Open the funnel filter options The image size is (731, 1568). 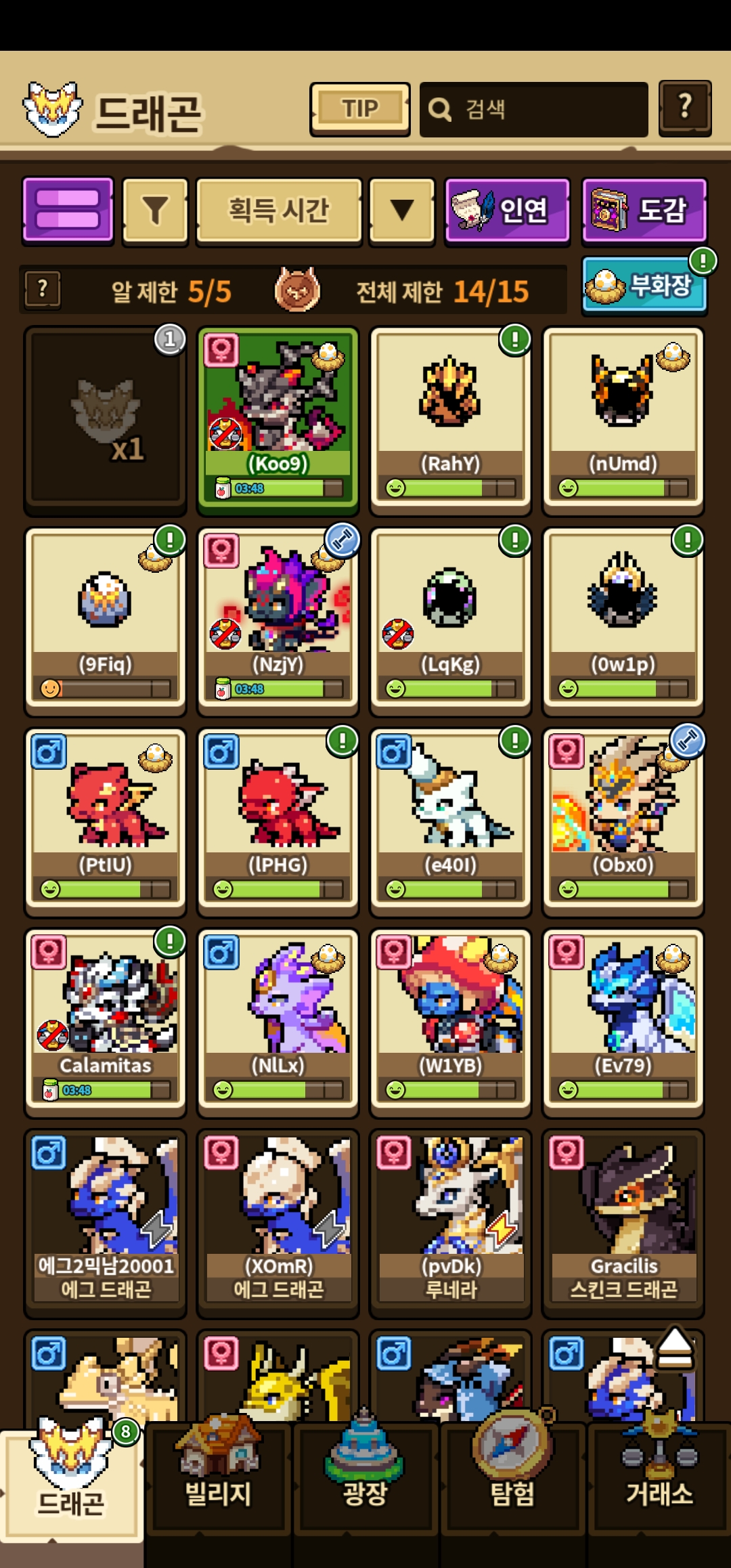155,211
